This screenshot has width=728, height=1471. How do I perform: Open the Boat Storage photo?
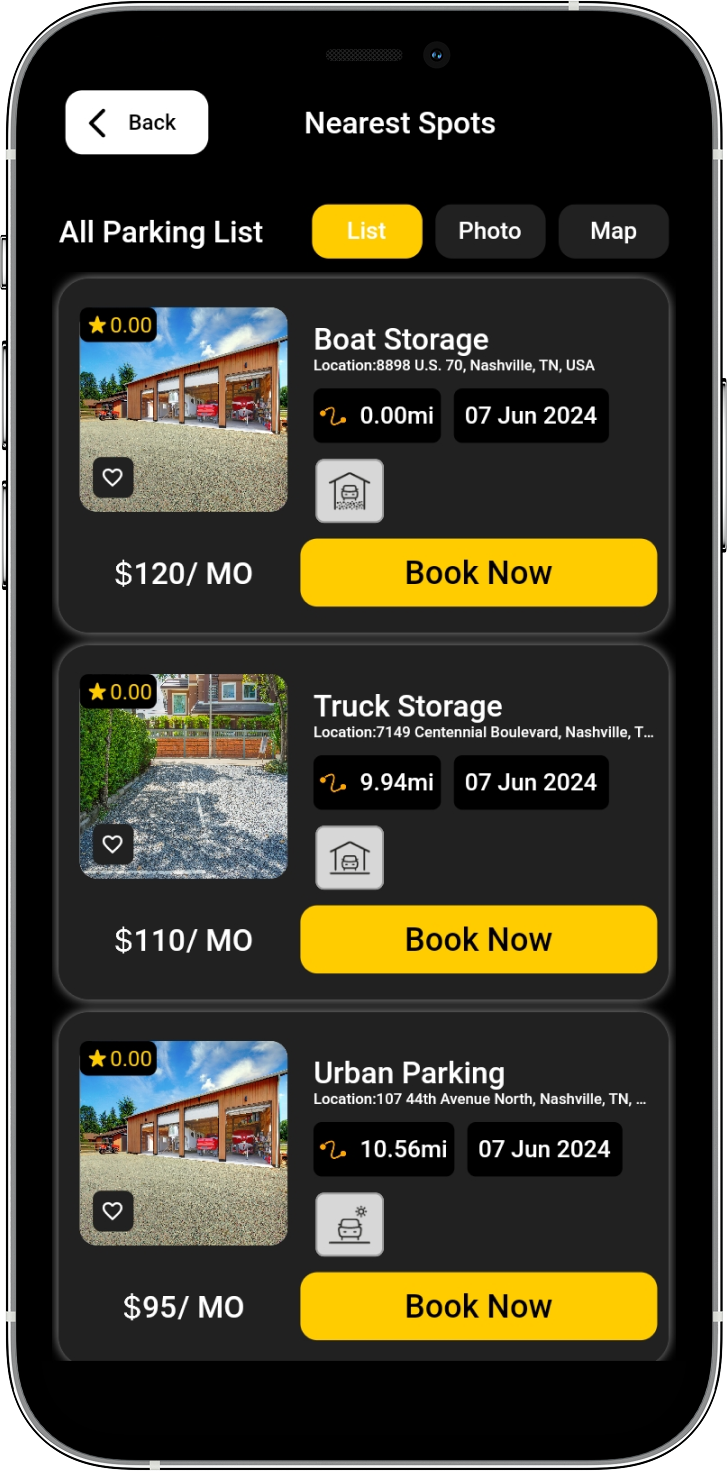click(x=183, y=409)
